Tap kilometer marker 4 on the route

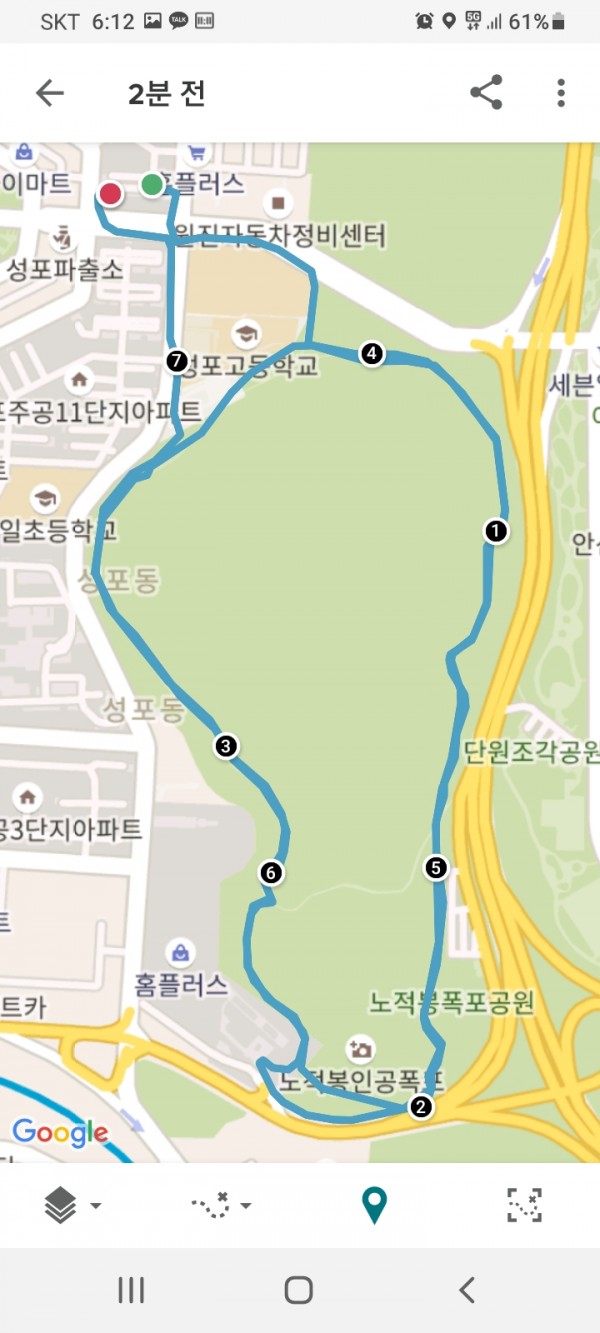click(x=372, y=353)
